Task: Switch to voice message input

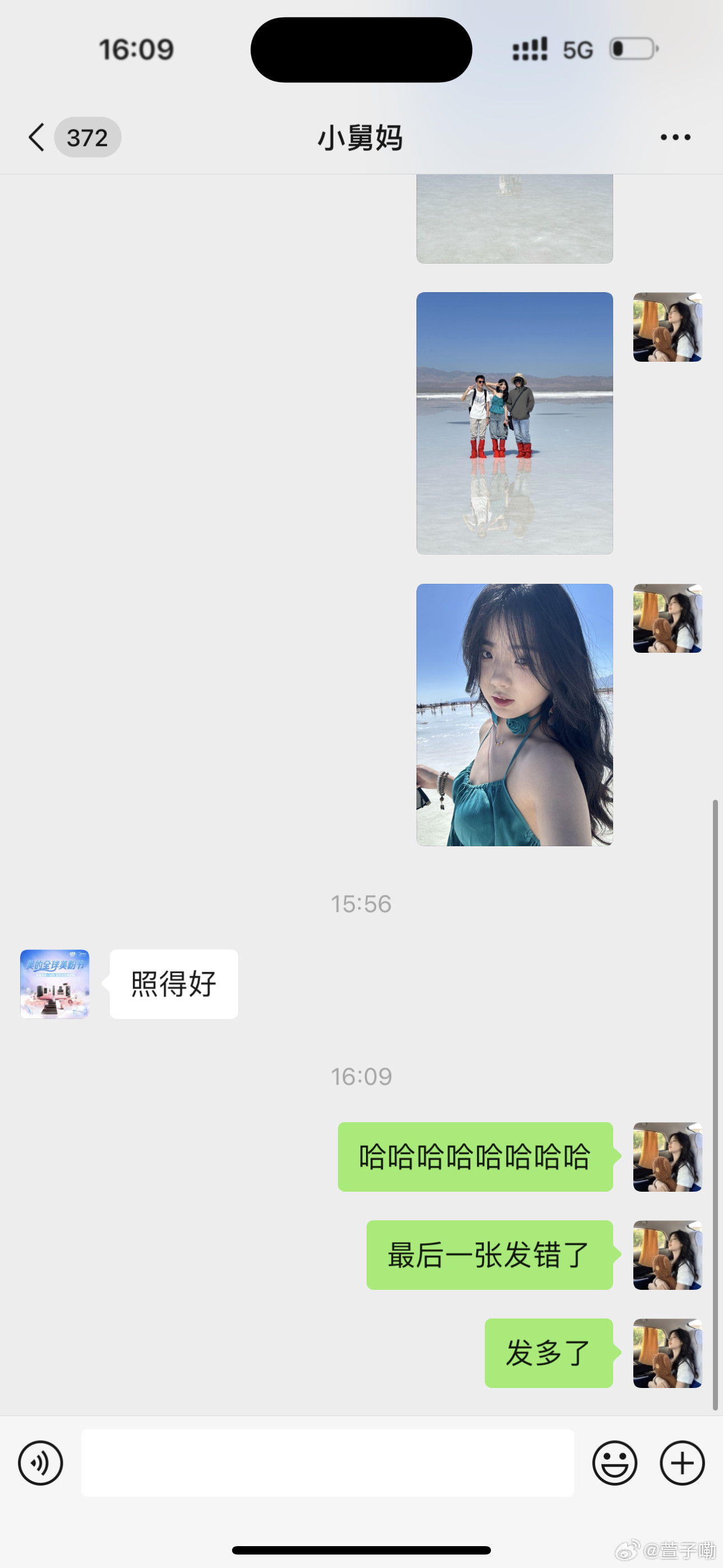Action: [40, 1463]
